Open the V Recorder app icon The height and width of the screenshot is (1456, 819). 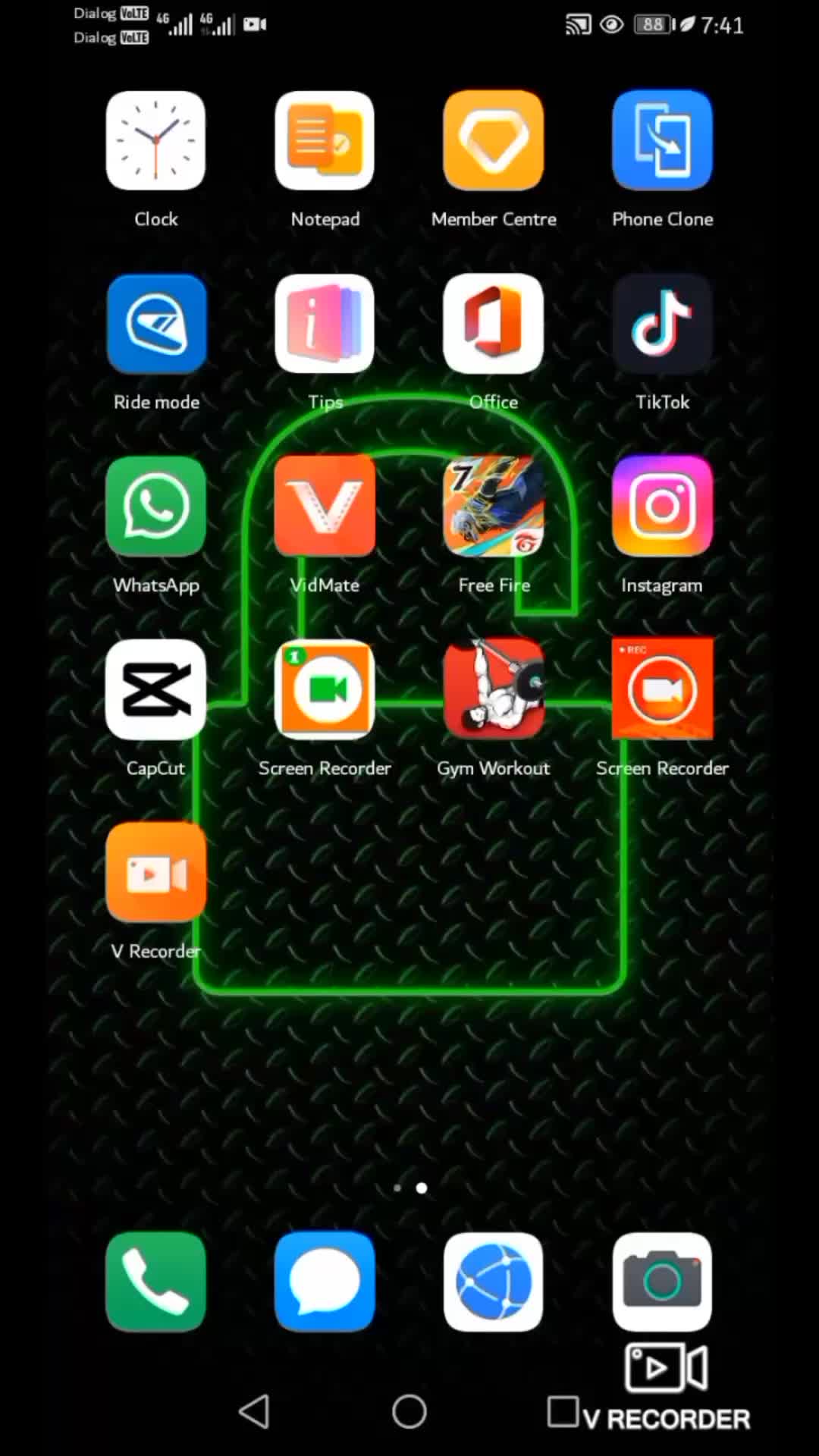click(155, 872)
